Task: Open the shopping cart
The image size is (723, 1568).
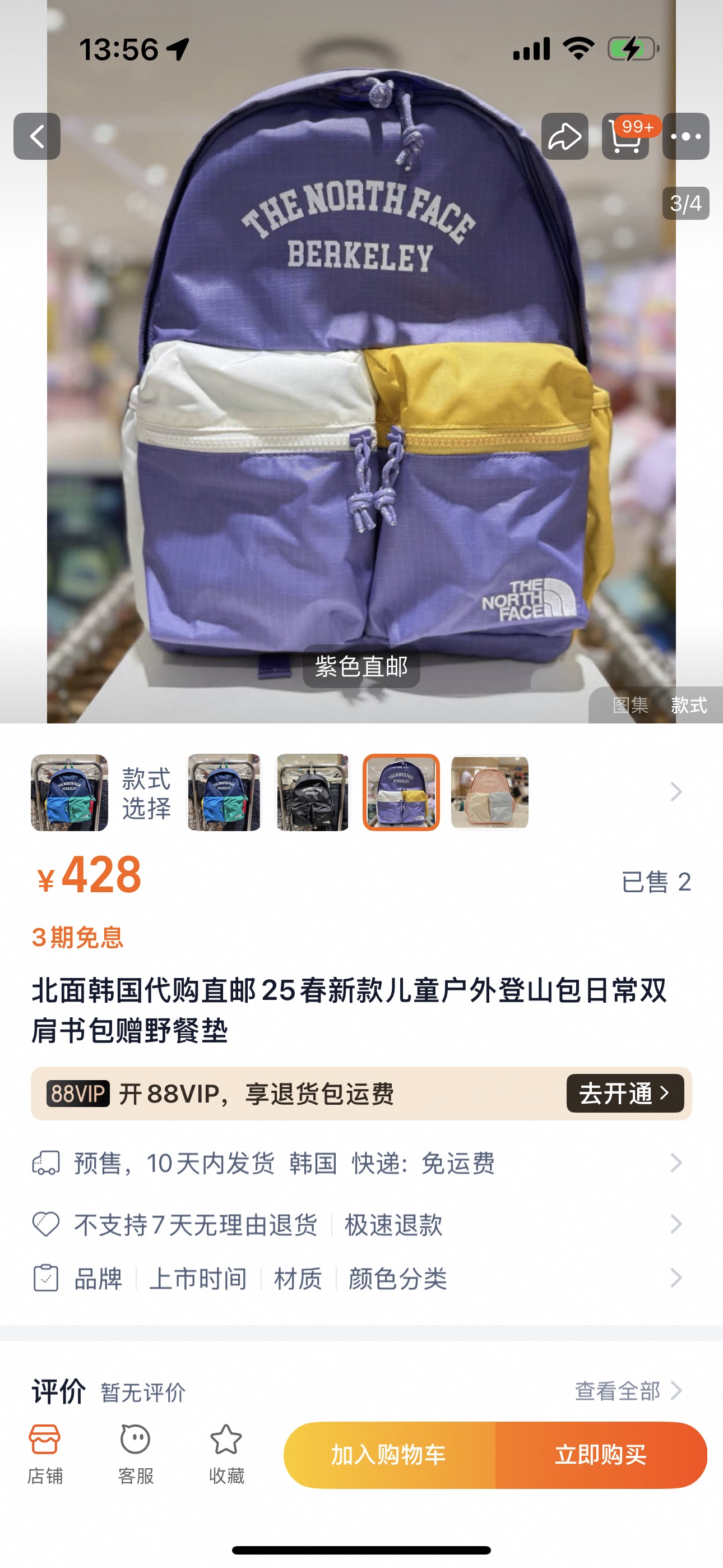Action: (625, 136)
